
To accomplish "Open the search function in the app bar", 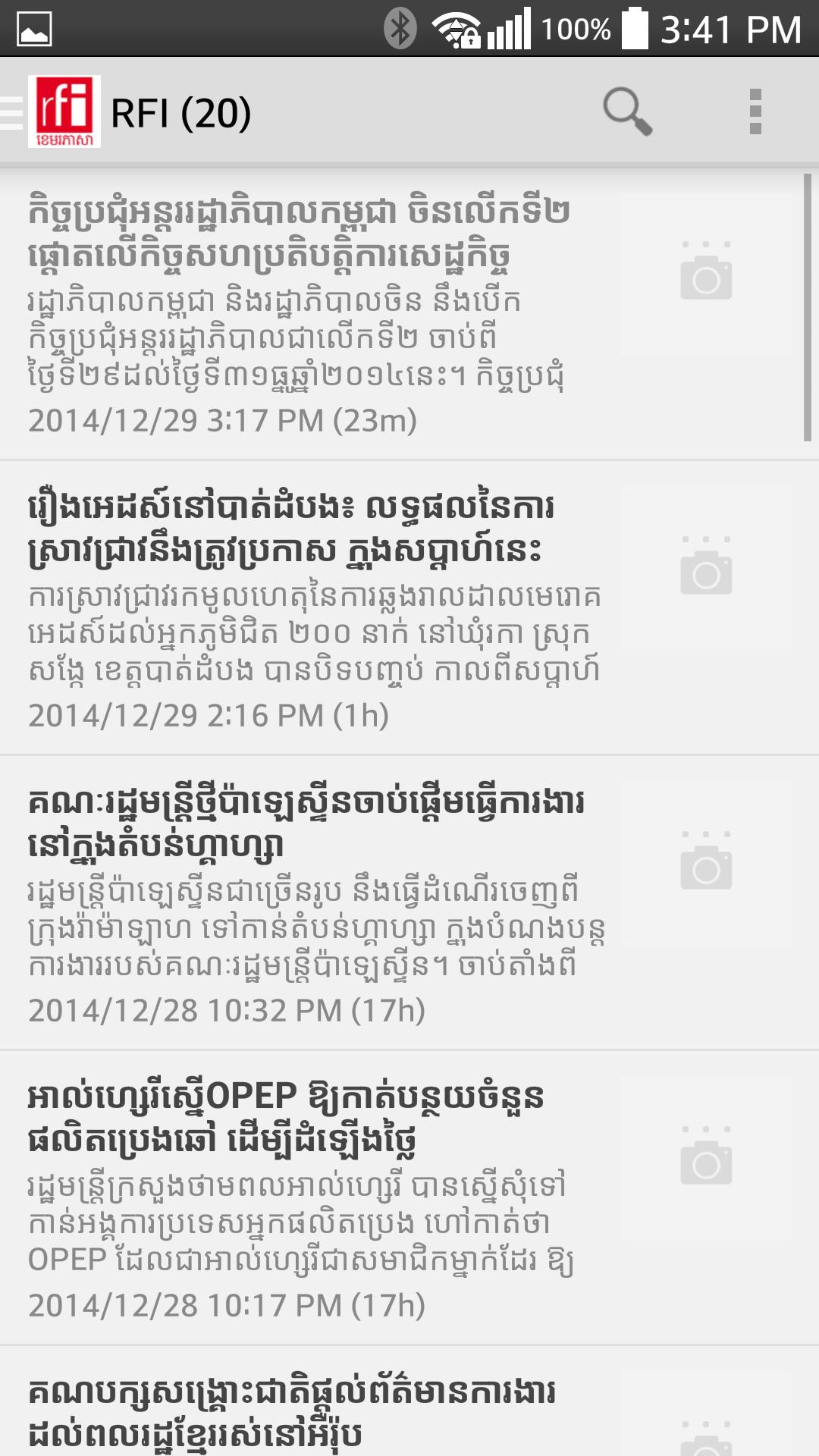I will point(626,111).
